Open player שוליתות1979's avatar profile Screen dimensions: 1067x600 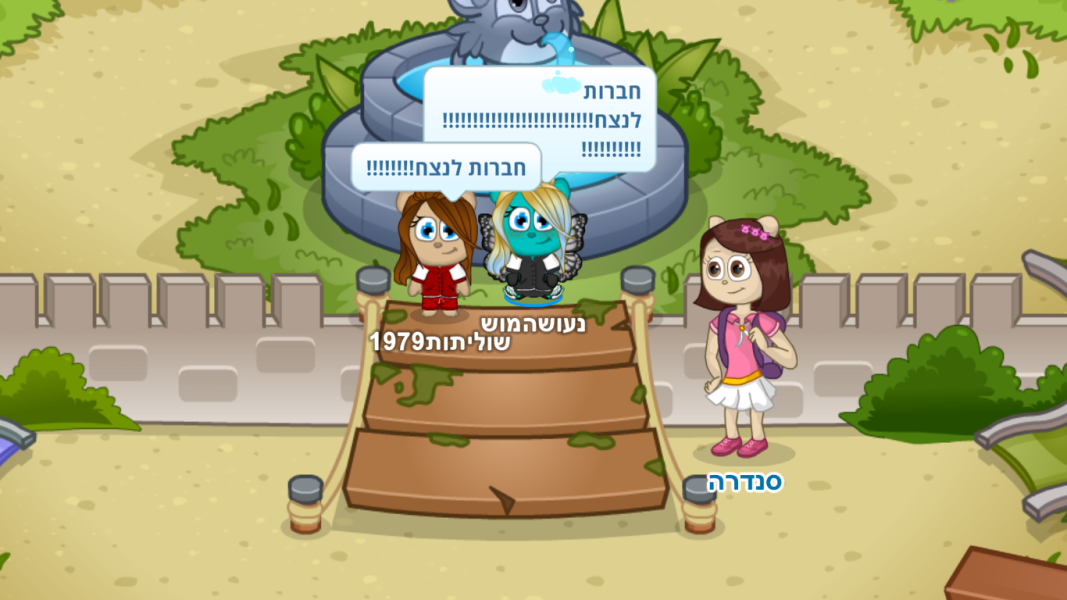pos(434,255)
